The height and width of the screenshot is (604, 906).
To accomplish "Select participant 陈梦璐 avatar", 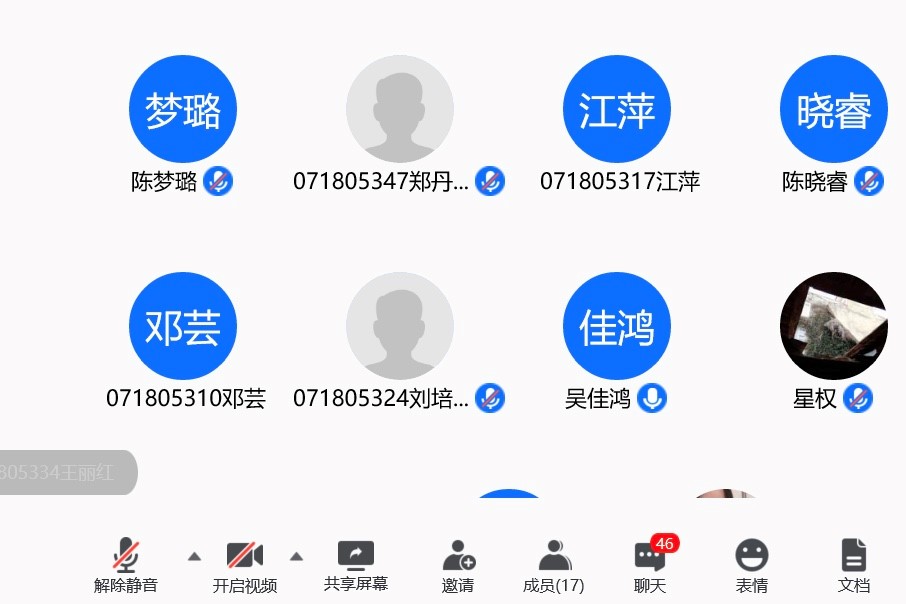I will tap(183, 109).
